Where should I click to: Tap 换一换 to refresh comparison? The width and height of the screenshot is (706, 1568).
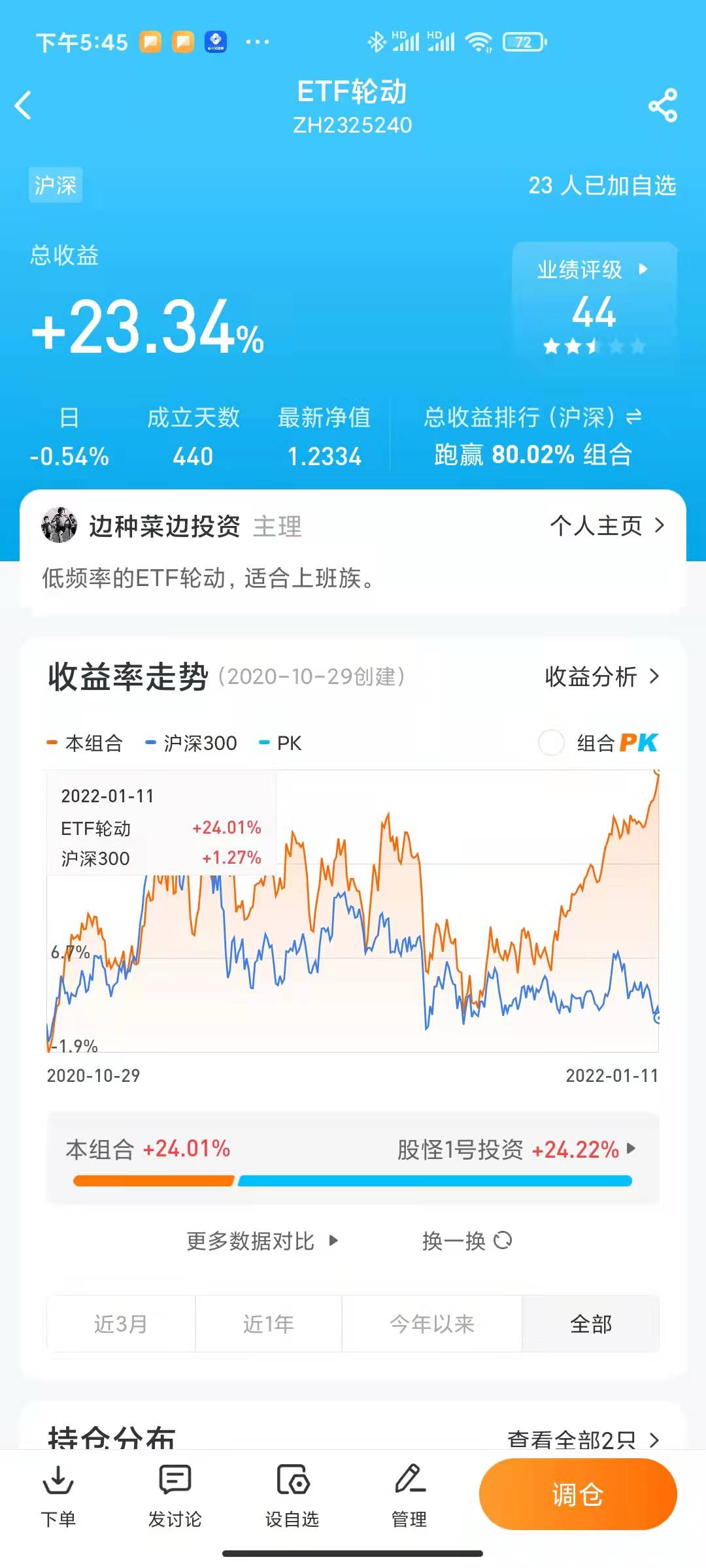coord(466,1241)
